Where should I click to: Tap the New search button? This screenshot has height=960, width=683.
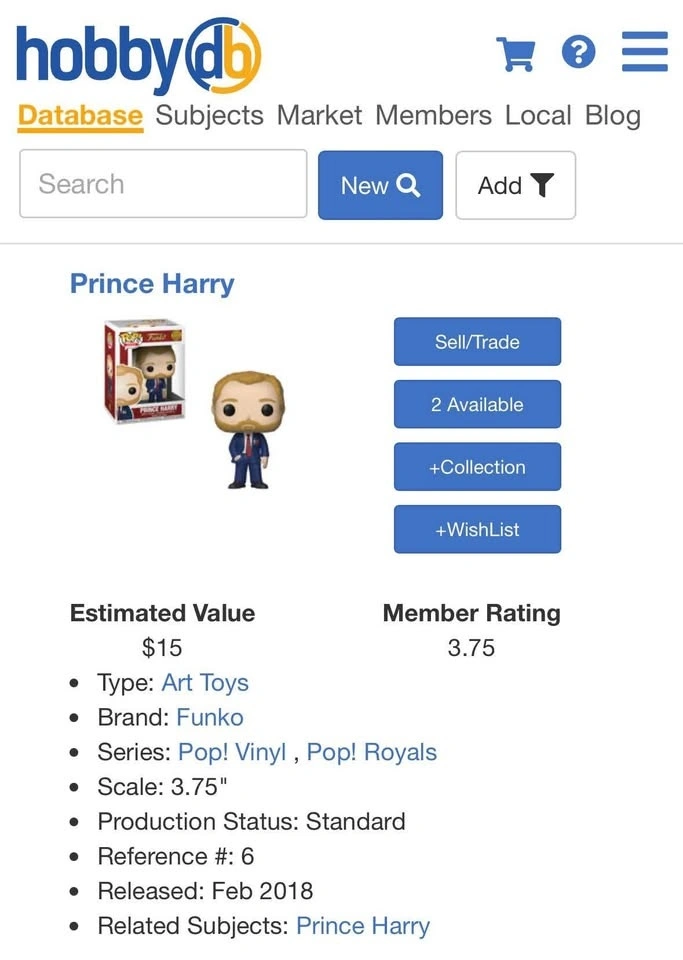tap(380, 185)
